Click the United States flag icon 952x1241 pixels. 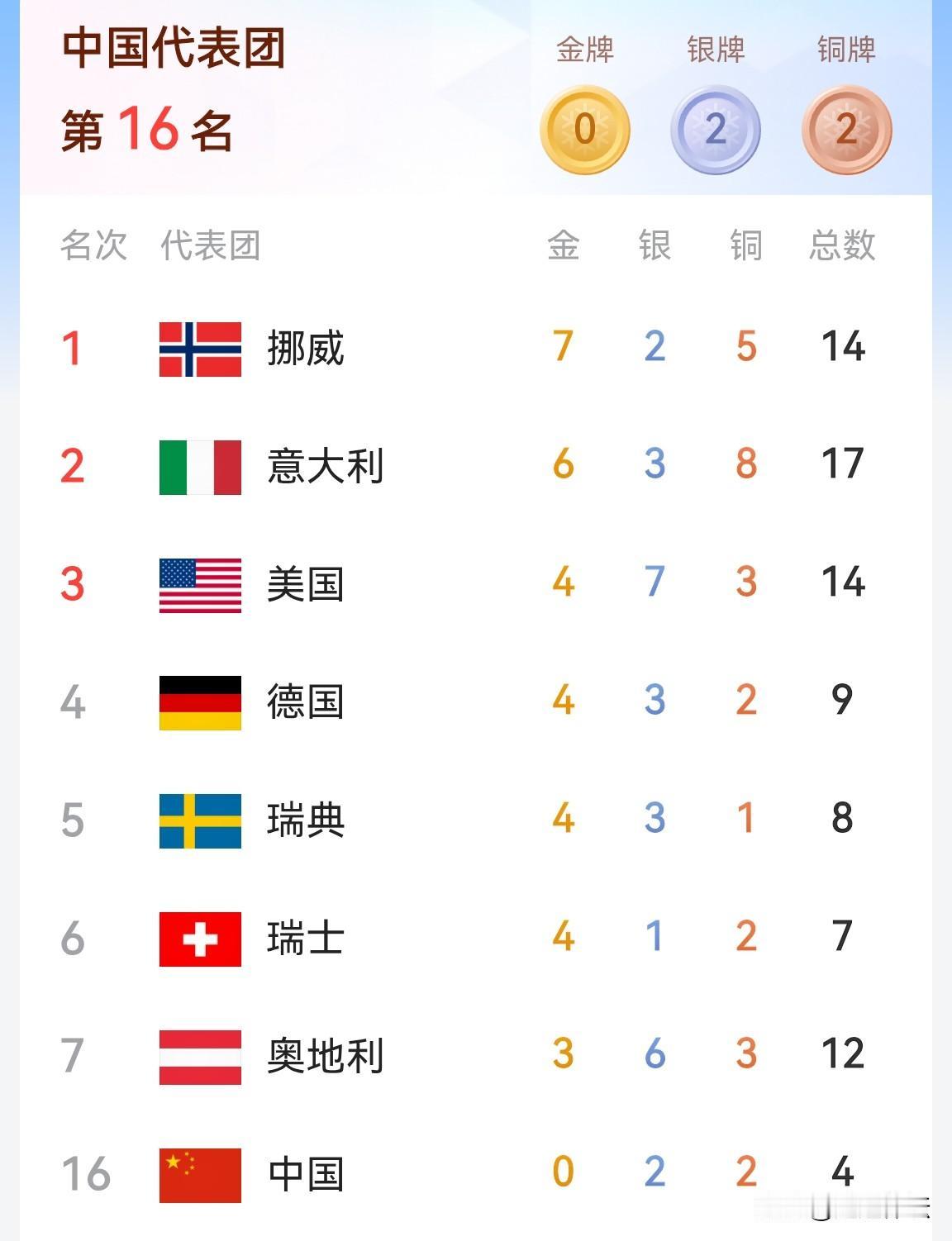(198, 584)
